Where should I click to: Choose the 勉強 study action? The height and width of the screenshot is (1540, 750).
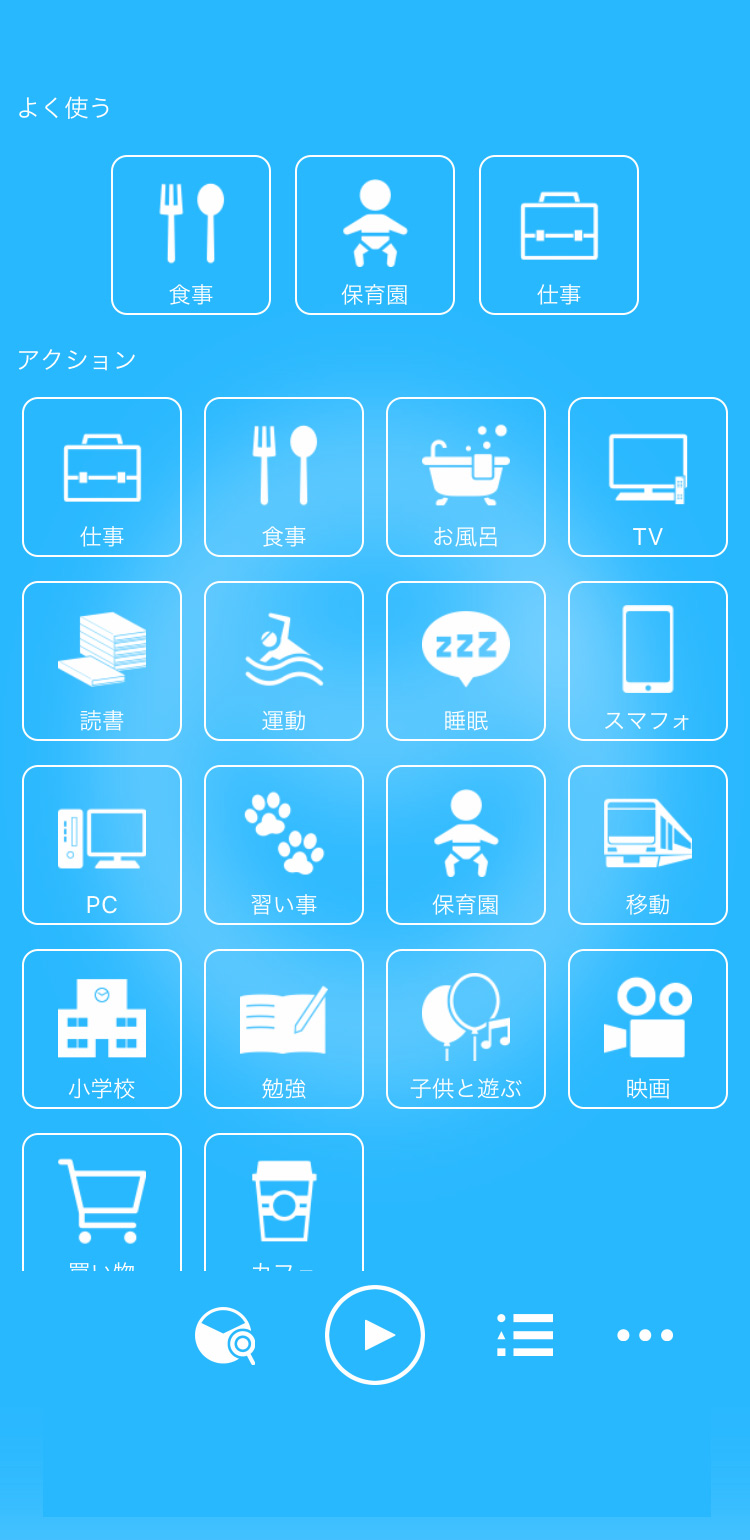[x=284, y=1029]
